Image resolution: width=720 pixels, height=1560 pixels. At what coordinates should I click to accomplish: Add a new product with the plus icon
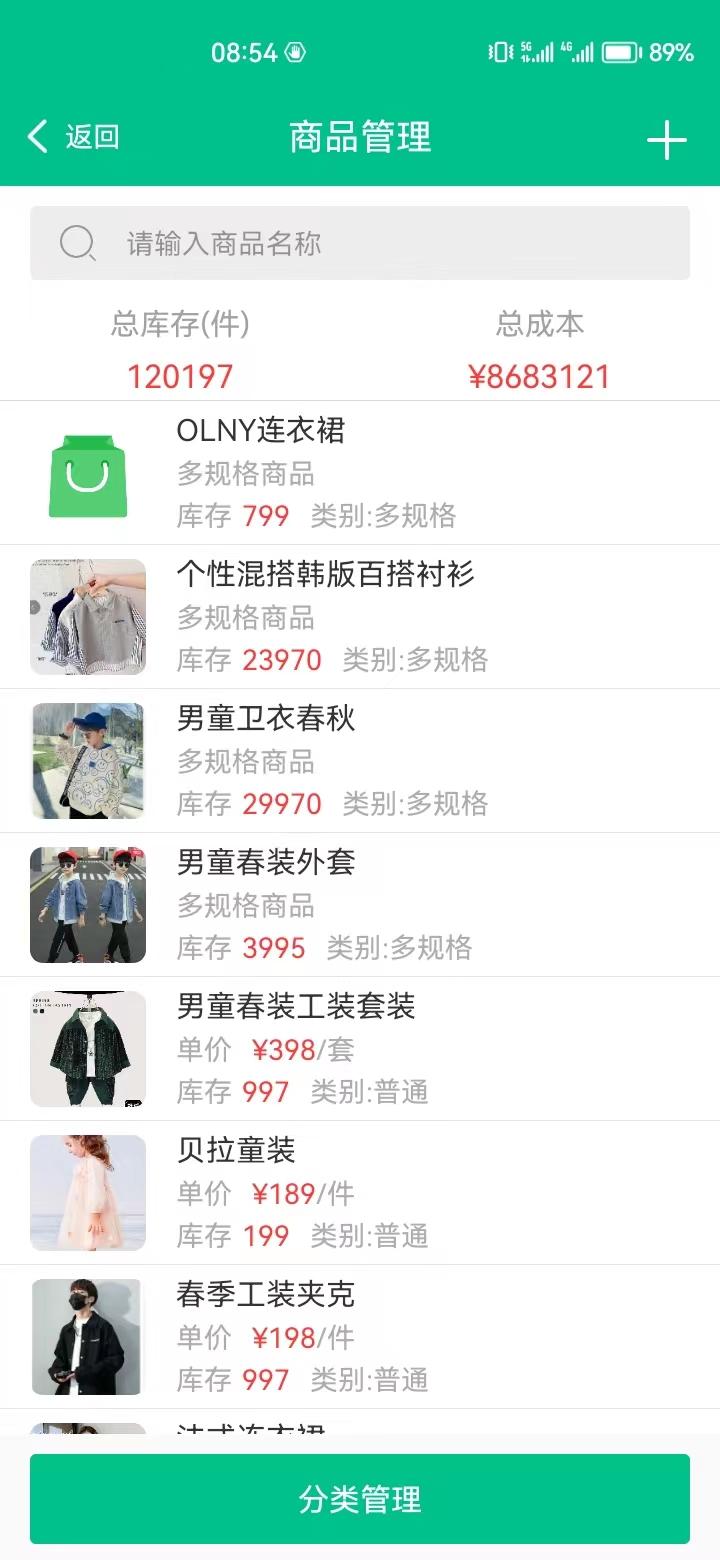pos(666,140)
